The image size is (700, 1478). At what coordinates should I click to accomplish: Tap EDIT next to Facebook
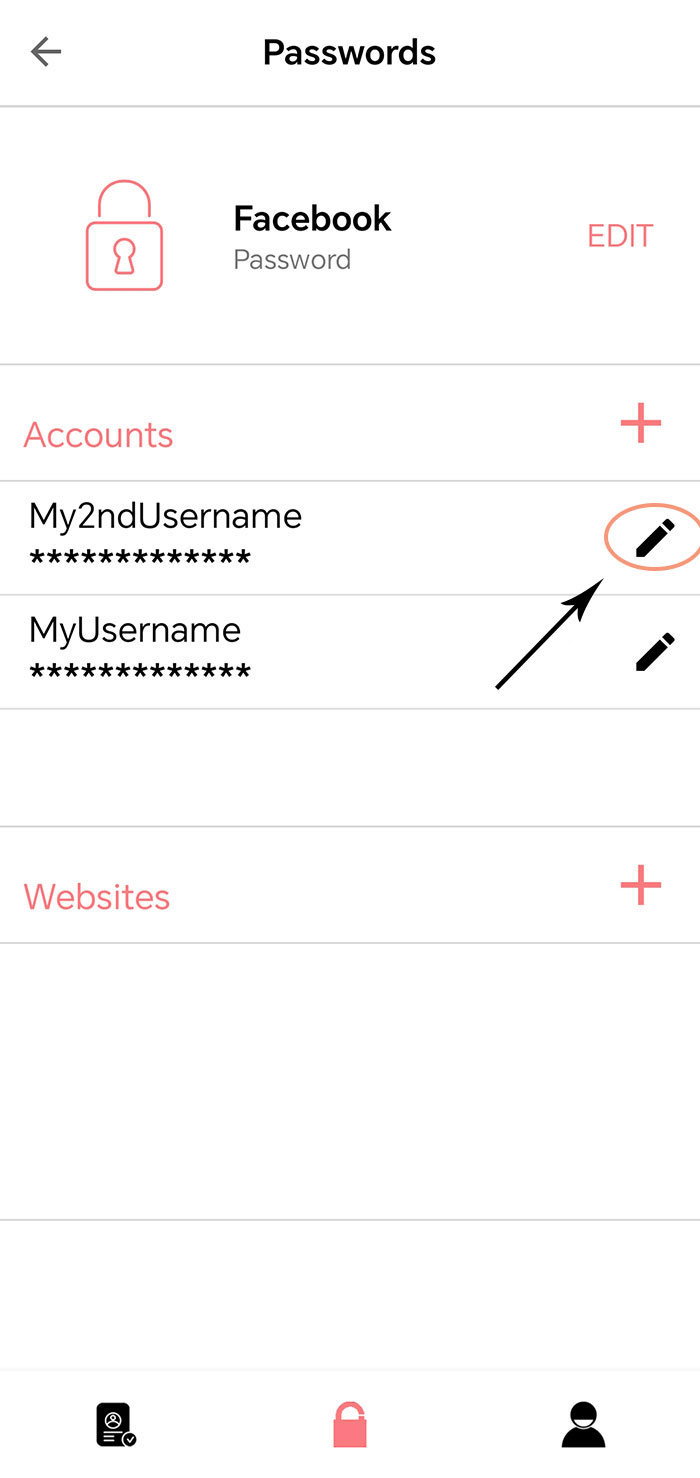pos(620,236)
